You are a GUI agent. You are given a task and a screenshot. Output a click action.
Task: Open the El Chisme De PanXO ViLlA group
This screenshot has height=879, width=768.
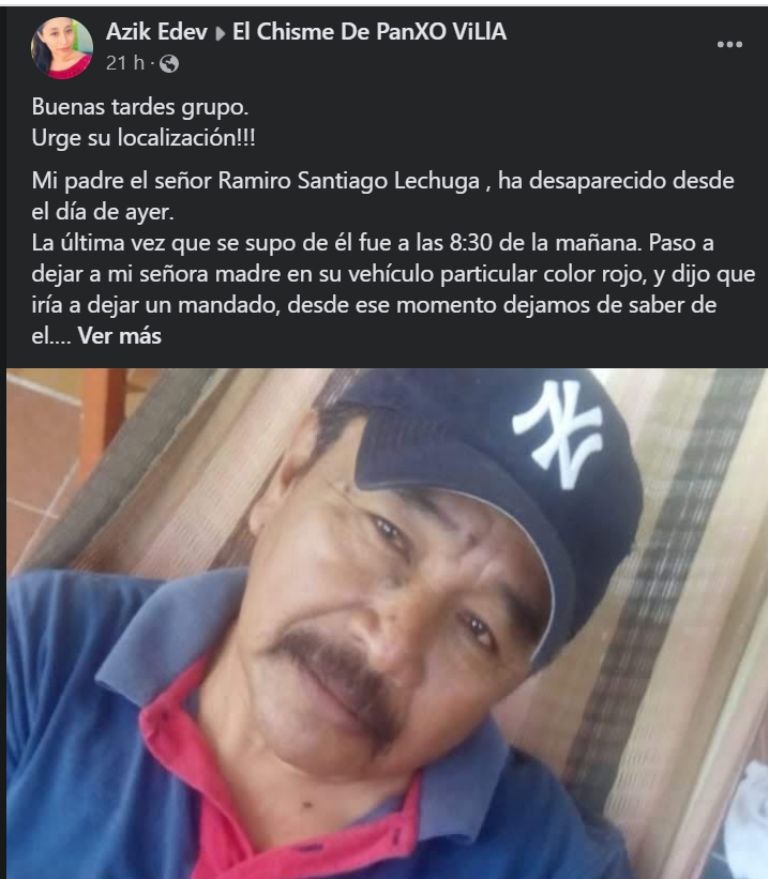(x=369, y=32)
